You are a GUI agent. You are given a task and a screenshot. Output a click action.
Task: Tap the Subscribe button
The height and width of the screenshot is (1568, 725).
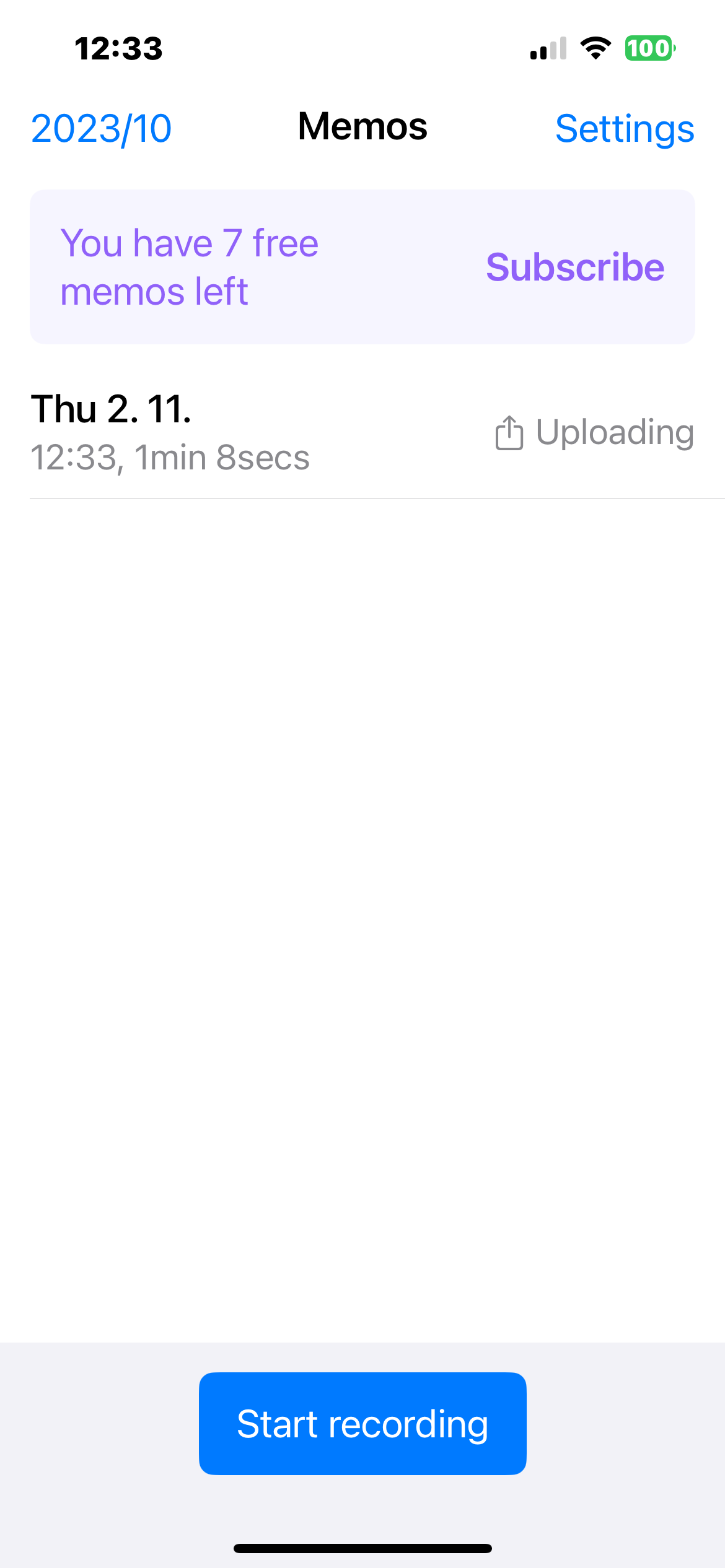[x=574, y=267]
